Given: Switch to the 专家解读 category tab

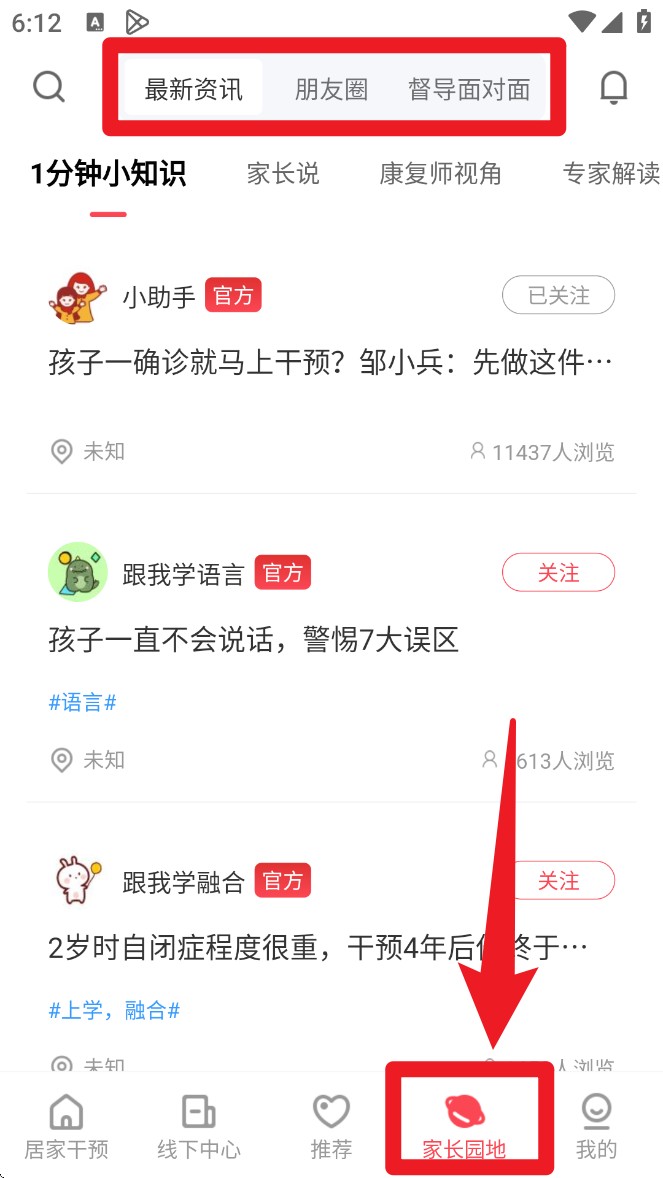Looking at the screenshot, I should (x=610, y=174).
